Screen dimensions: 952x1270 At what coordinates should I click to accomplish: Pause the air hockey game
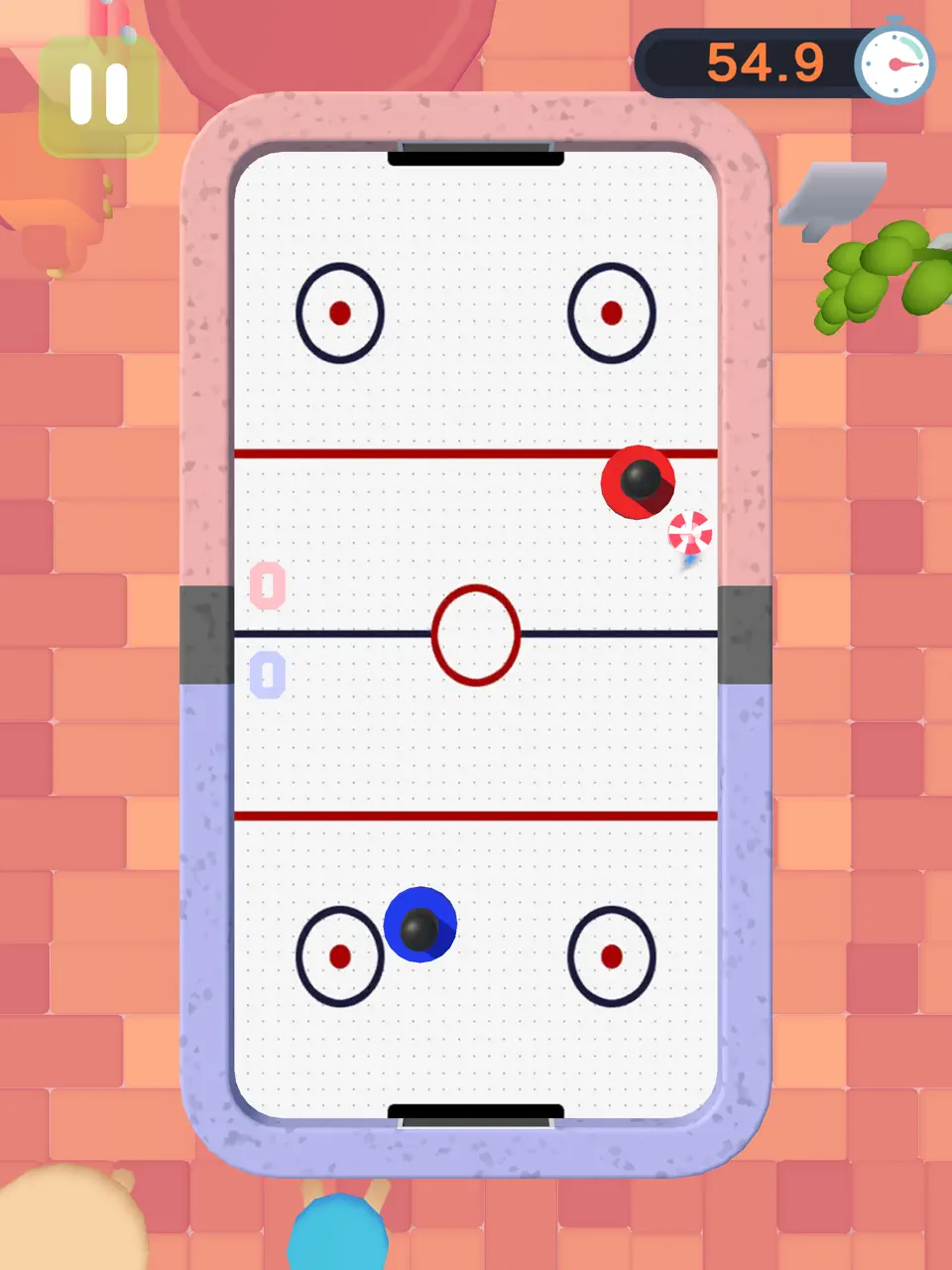(98, 95)
